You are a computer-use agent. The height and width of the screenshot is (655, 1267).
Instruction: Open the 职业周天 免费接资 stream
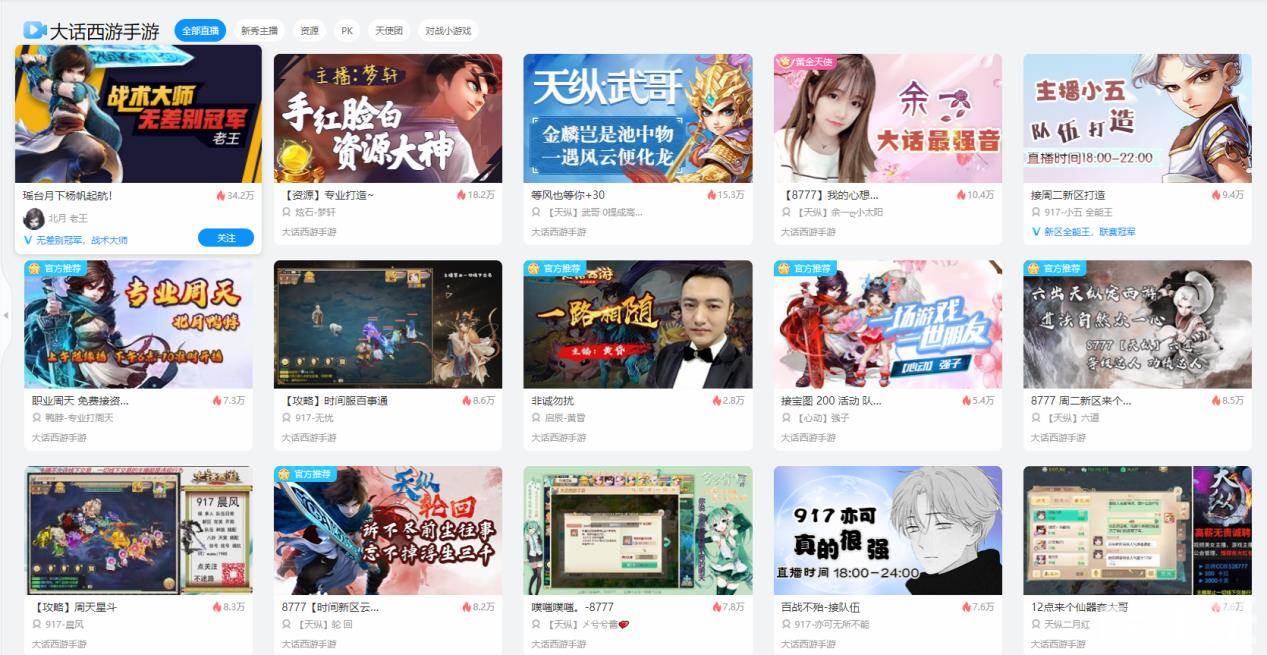(138, 324)
